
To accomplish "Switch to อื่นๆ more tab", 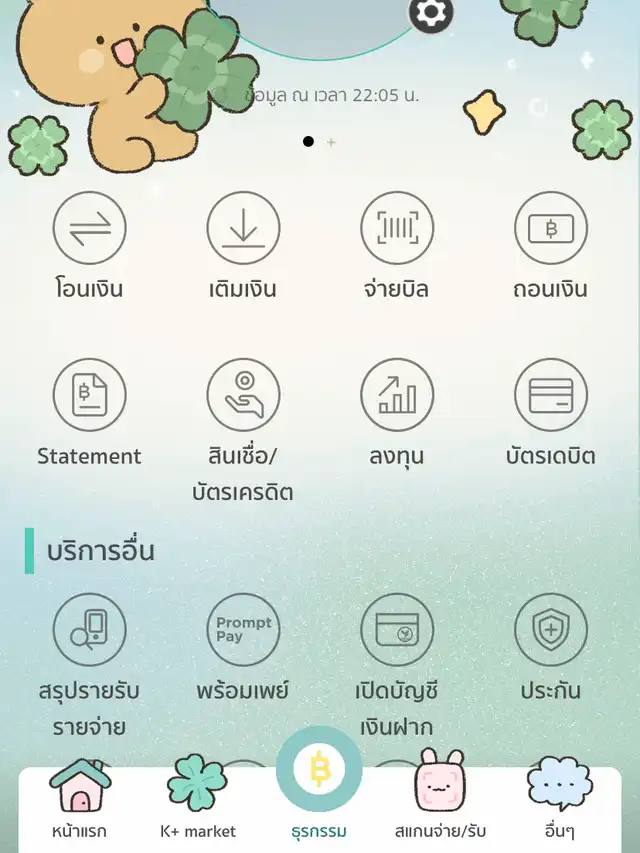I will click(x=560, y=800).
